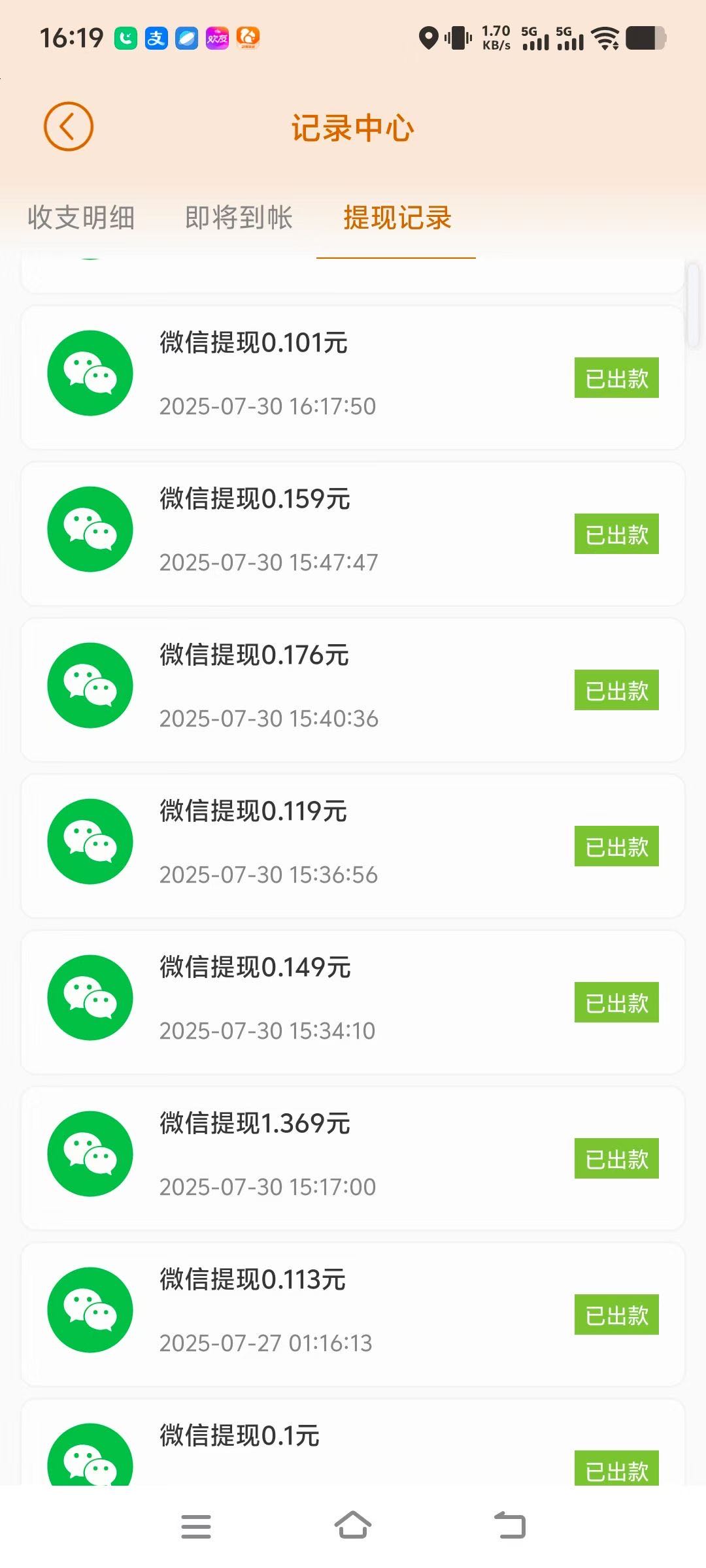Viewport: 706px width, 1568px height.
Task: Open the 微信提现0.101元 record
Action: tap(353, 378)
